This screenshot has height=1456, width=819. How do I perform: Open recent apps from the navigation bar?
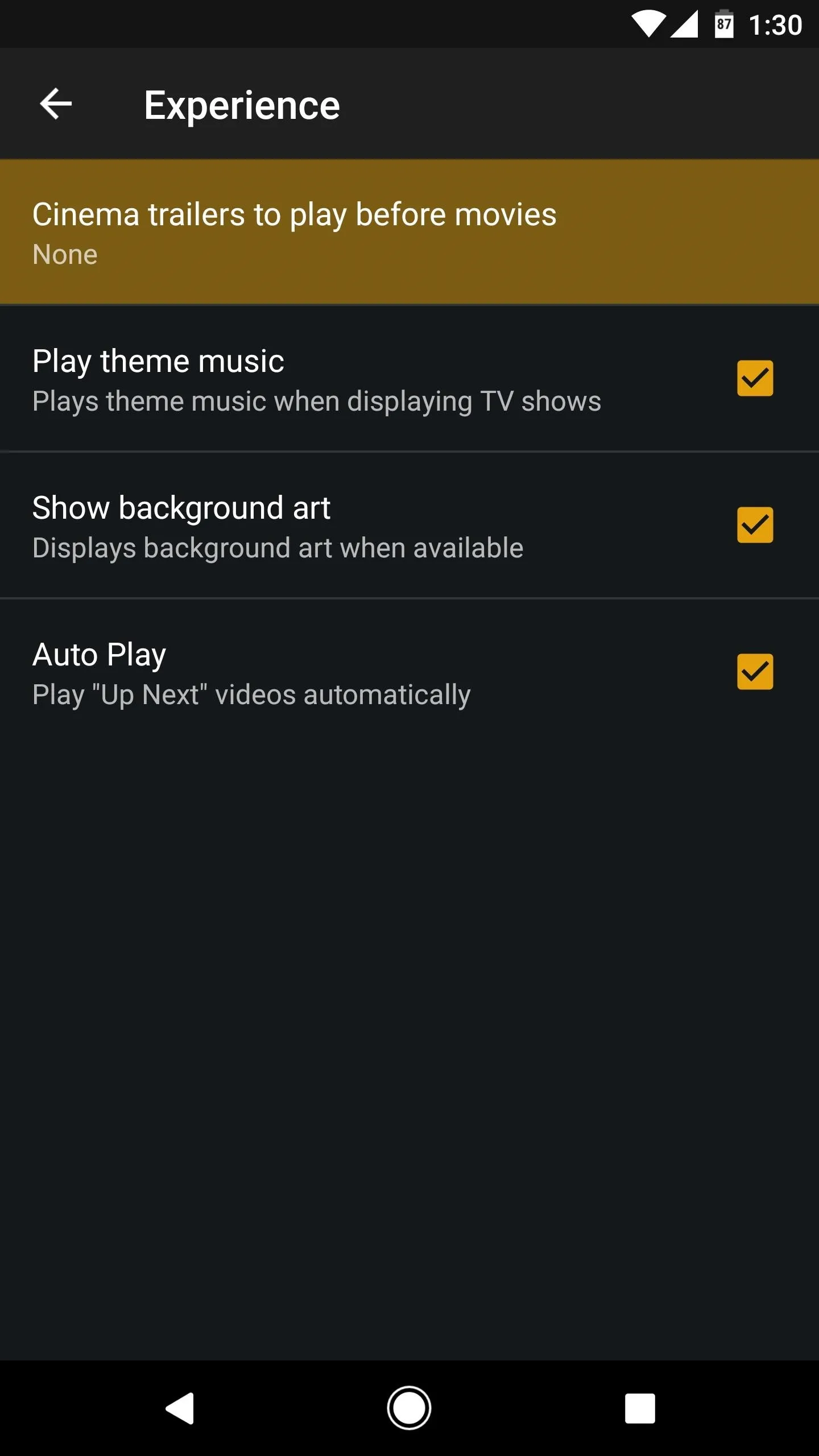tap(640, 1408)
